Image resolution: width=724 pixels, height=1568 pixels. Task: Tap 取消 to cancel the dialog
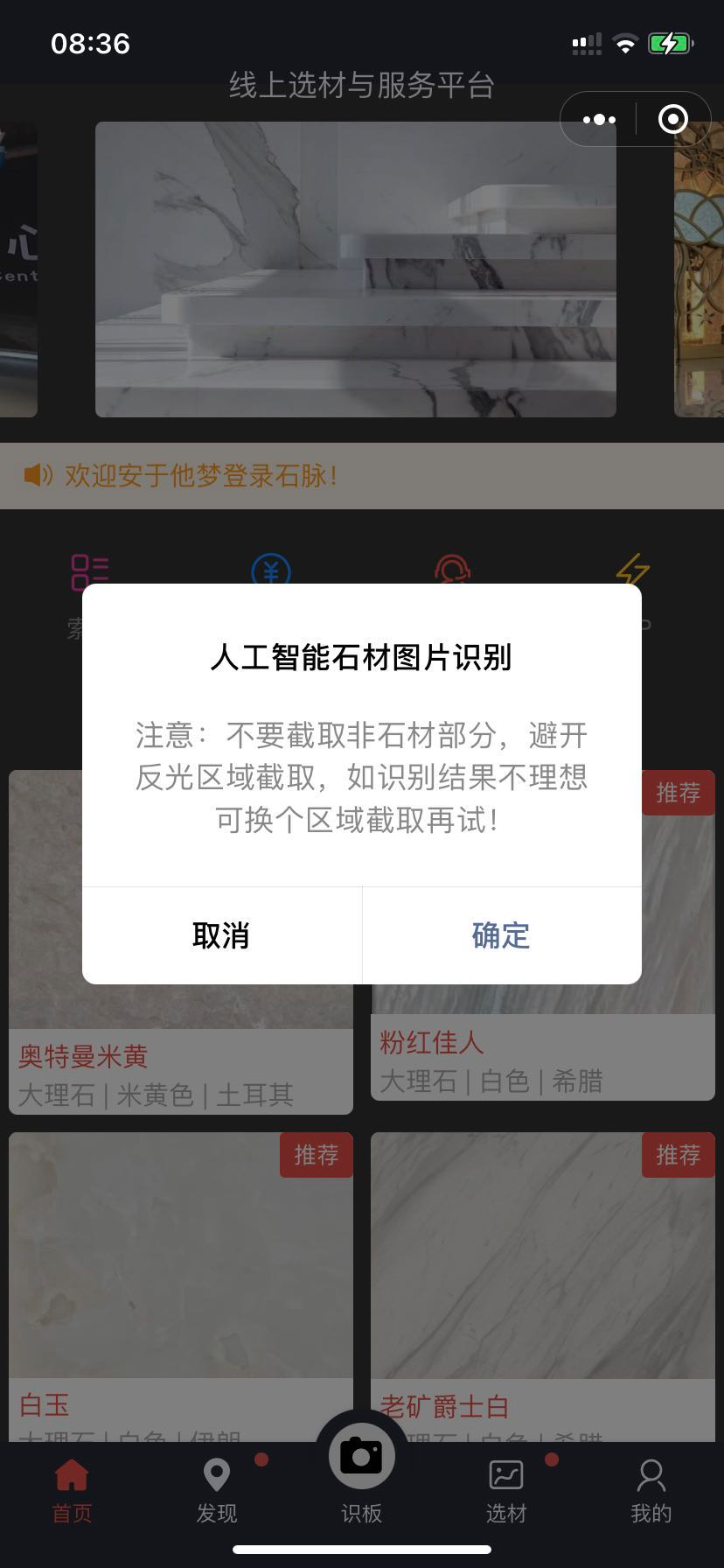[x=221, y=935]
